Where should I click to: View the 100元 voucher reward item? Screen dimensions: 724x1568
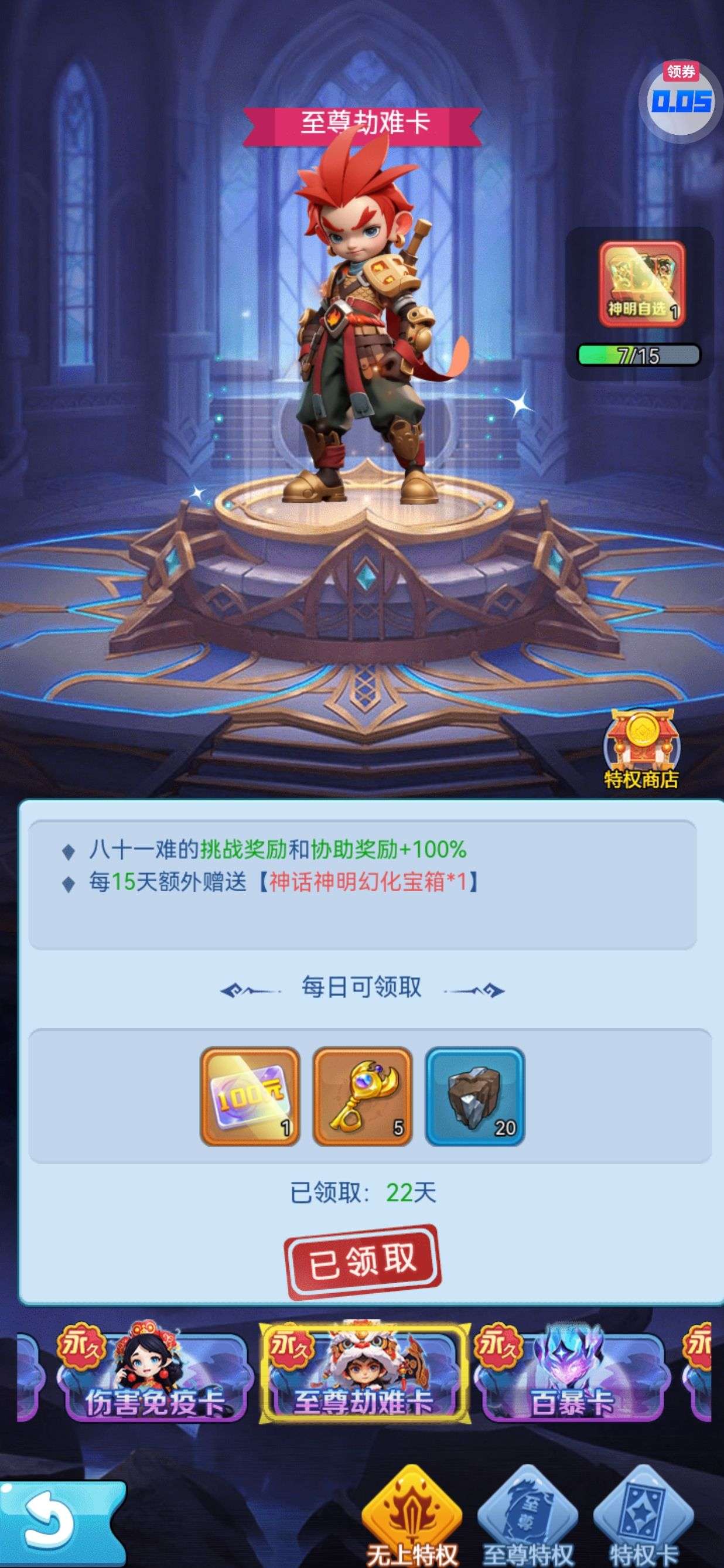coord(250,1096)
